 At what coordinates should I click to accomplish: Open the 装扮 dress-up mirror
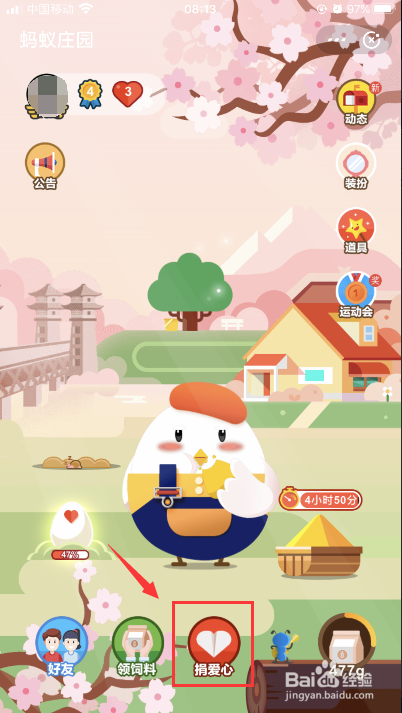coord(356,166)
